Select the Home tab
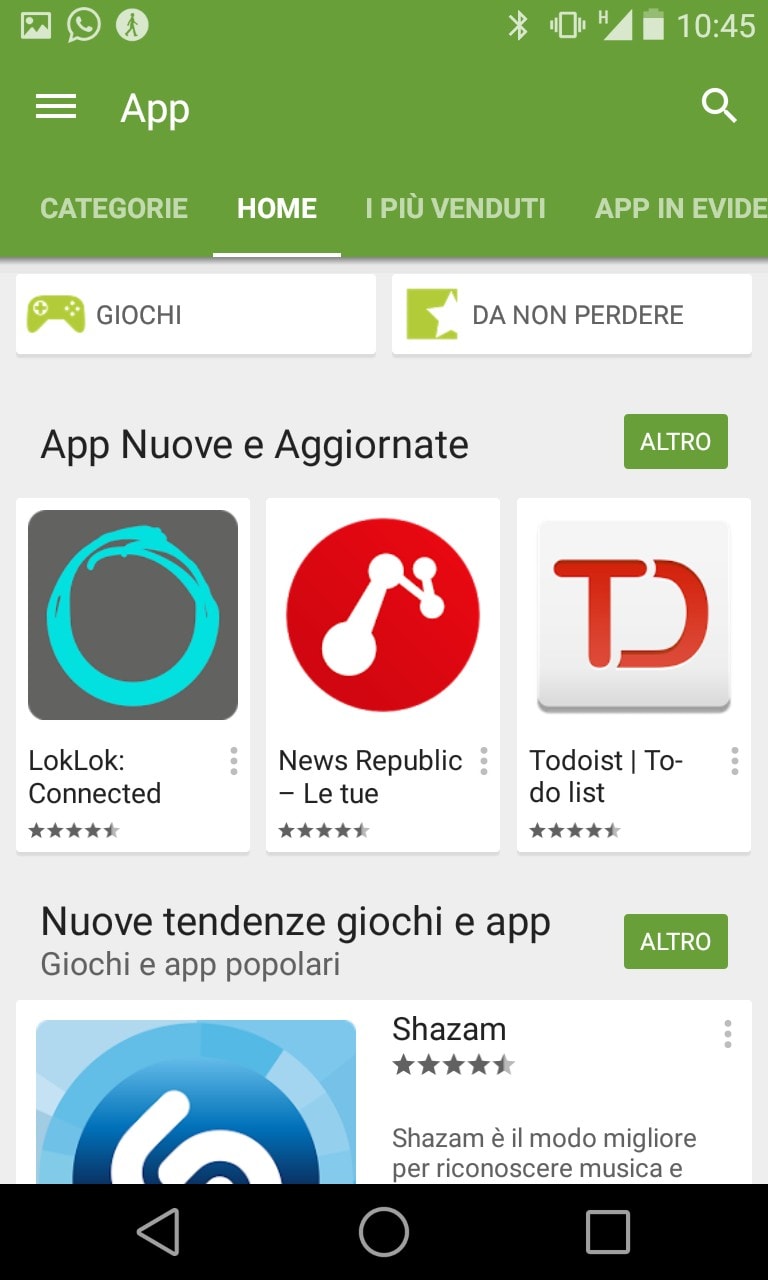The image size is (768, 1280). pos(277,208)
